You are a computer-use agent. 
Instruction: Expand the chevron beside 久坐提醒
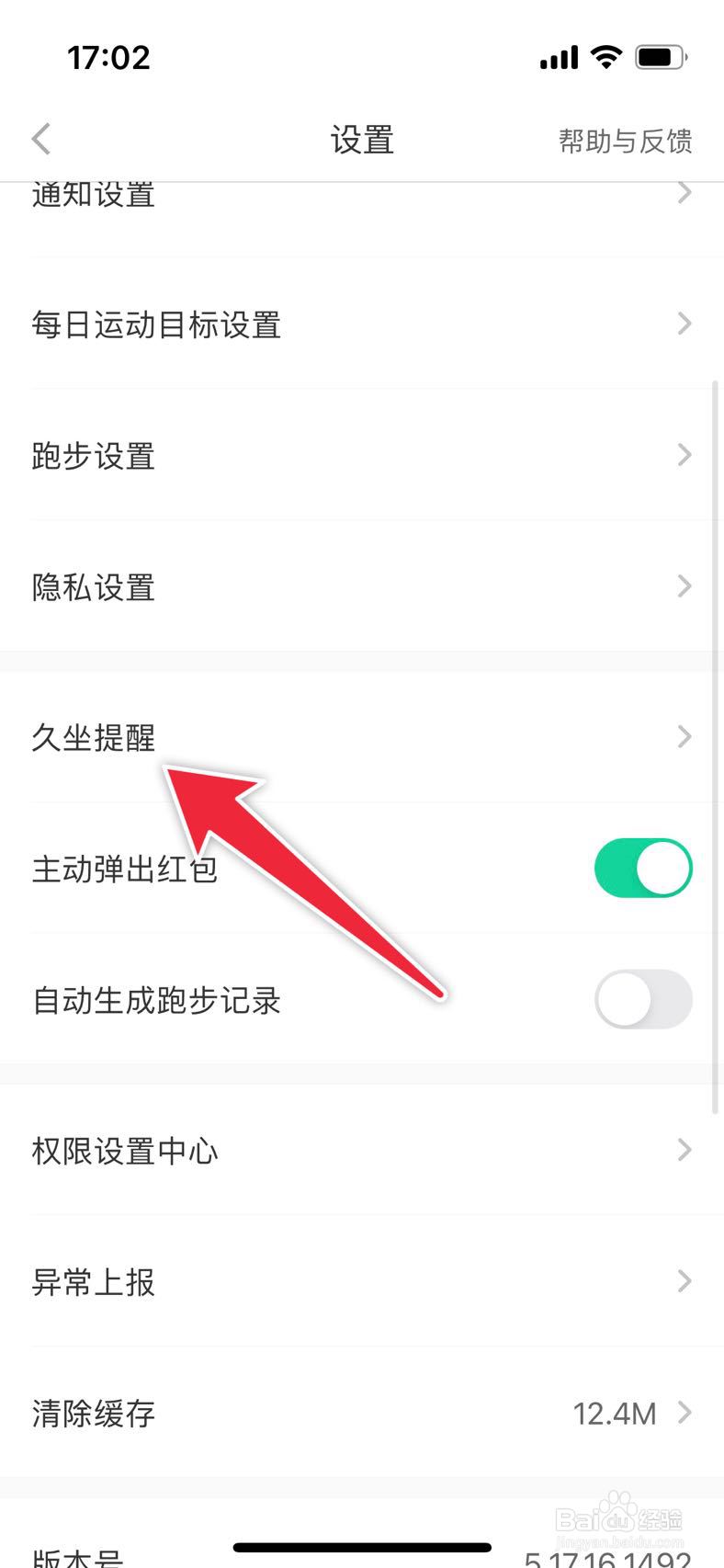pos(684,736)
